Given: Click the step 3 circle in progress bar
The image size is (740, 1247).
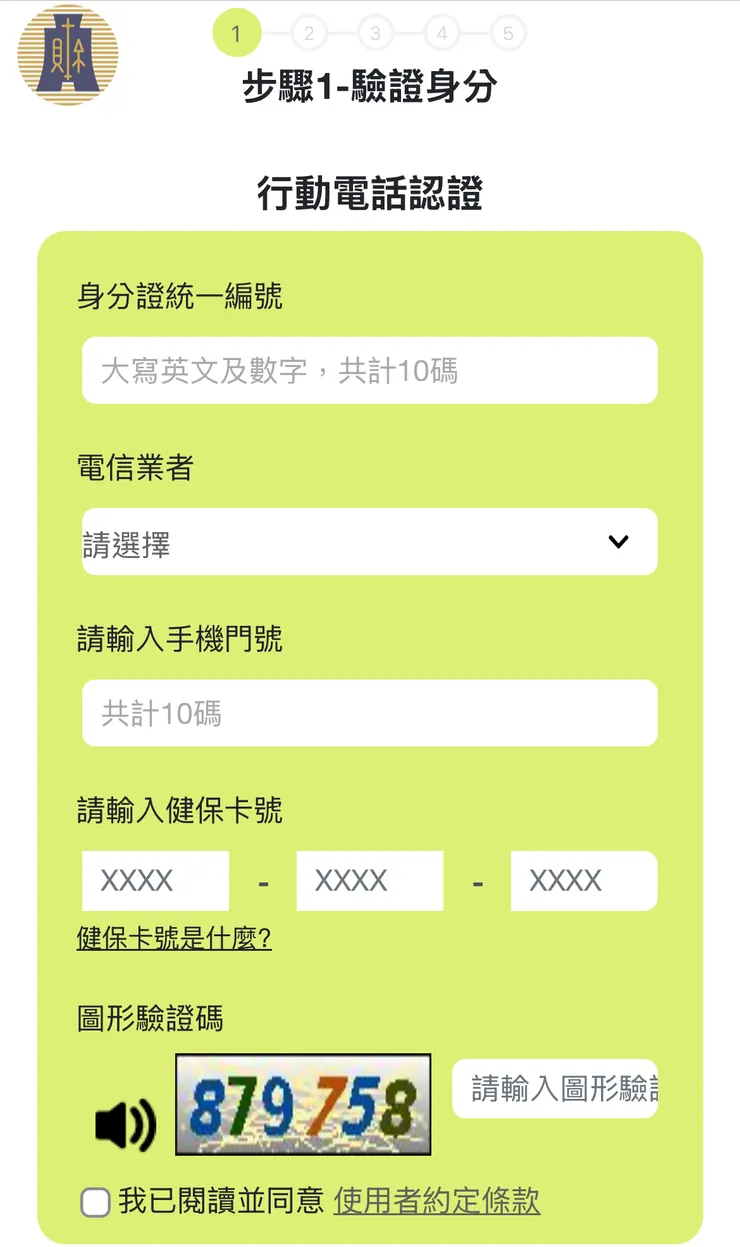Looking at the screenshot, I should 375,32.
